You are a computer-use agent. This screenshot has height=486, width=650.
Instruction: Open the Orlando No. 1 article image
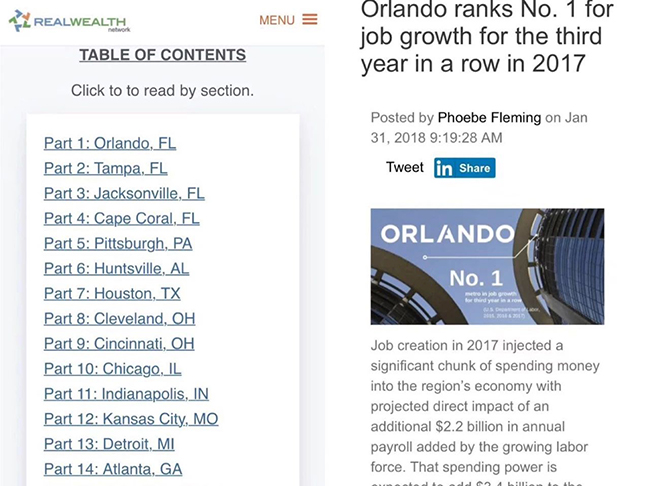tap(487, 266)
